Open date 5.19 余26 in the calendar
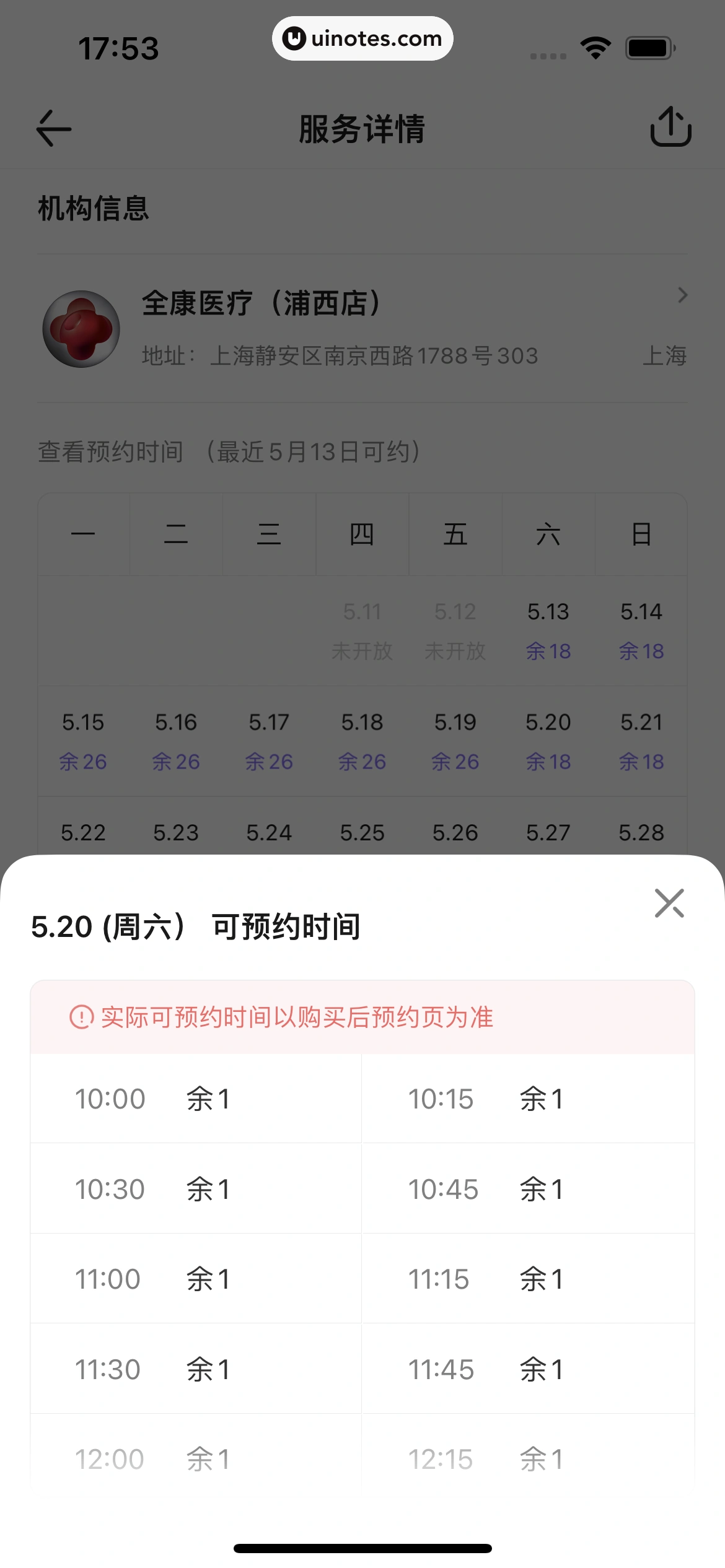The width and height of the screenshot is (725, 1568). [x=455, y=741]
